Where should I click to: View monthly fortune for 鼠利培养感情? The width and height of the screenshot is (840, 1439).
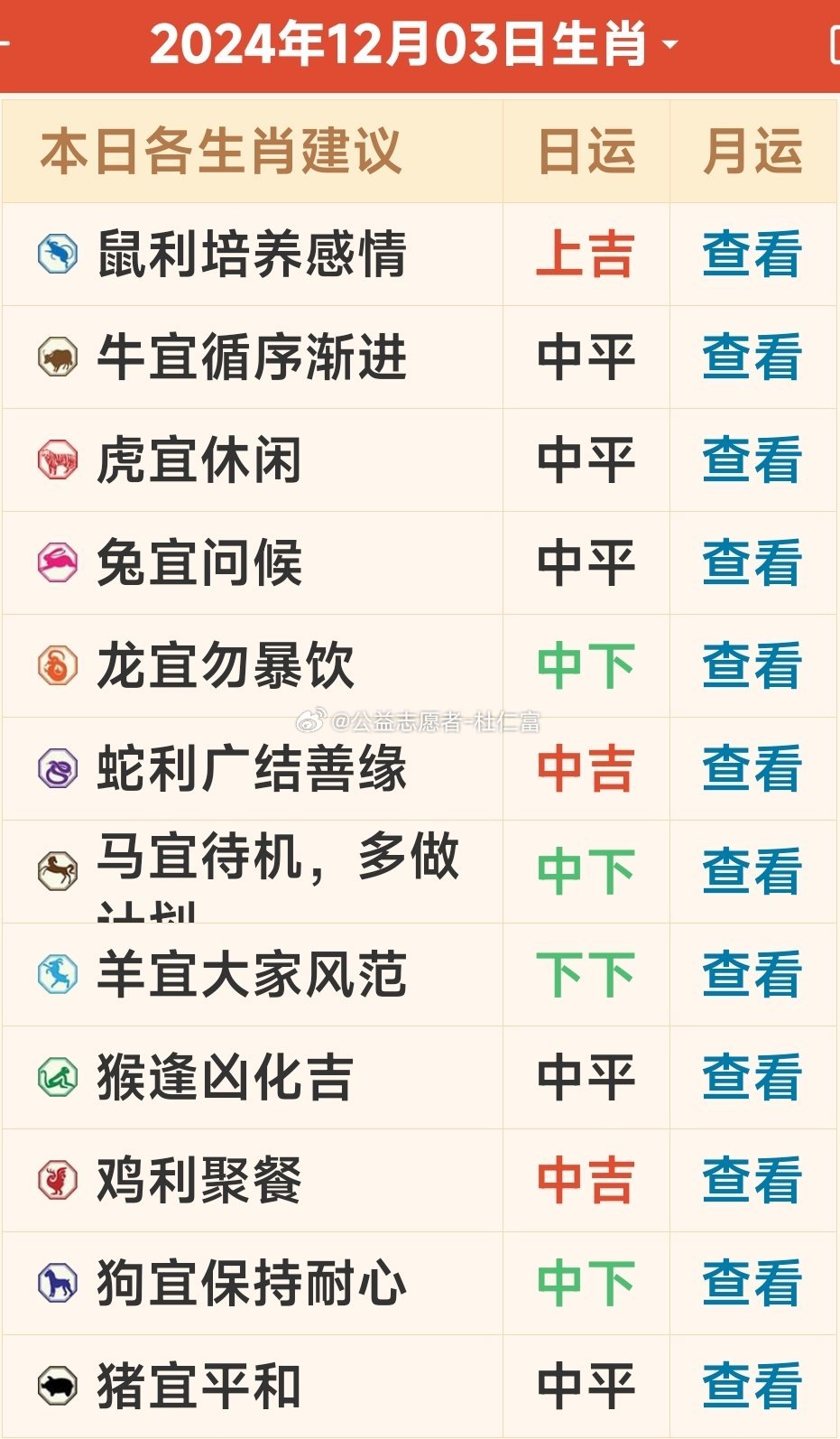click(x=752, y=254)
